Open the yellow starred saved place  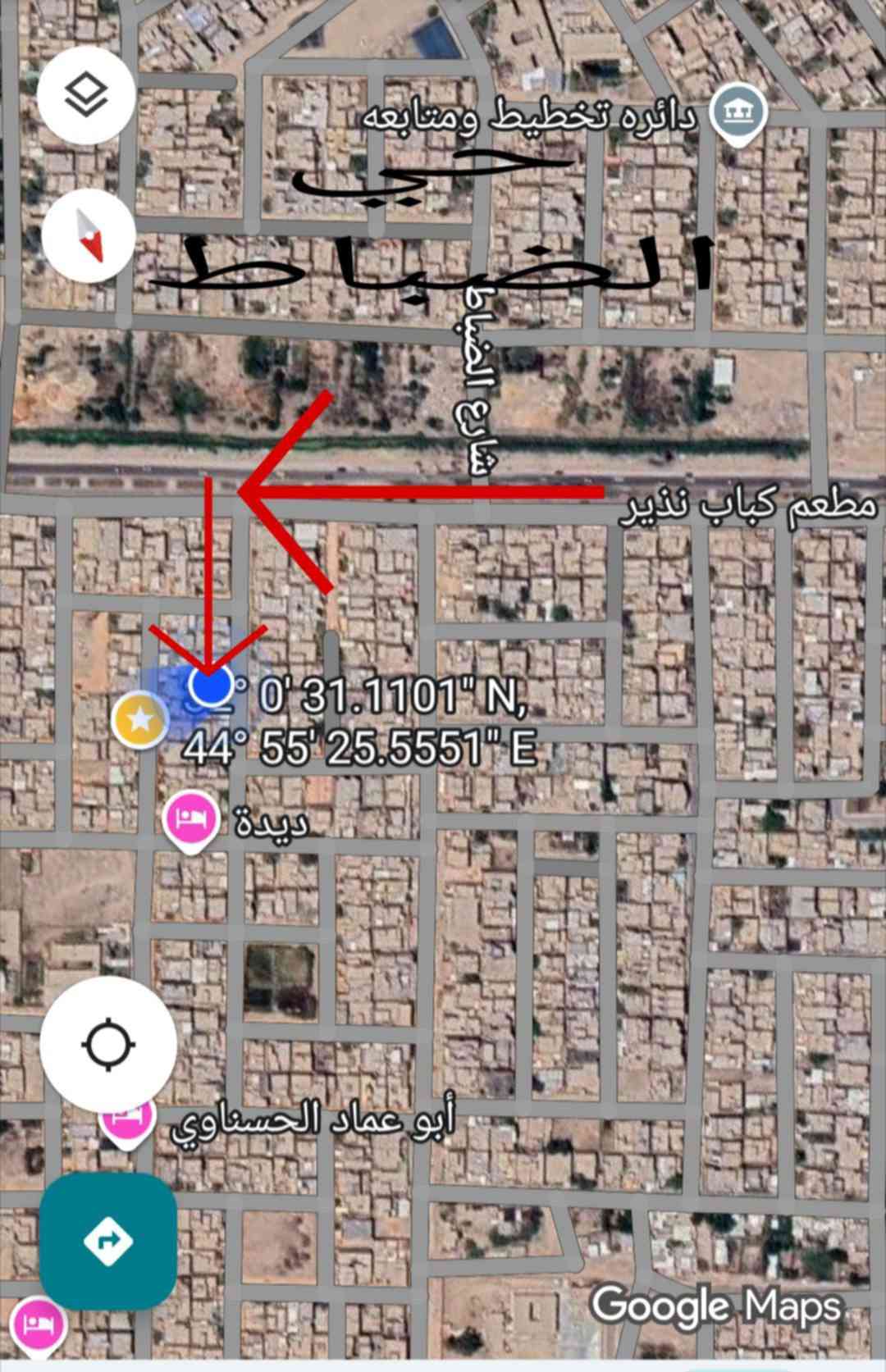140,720
